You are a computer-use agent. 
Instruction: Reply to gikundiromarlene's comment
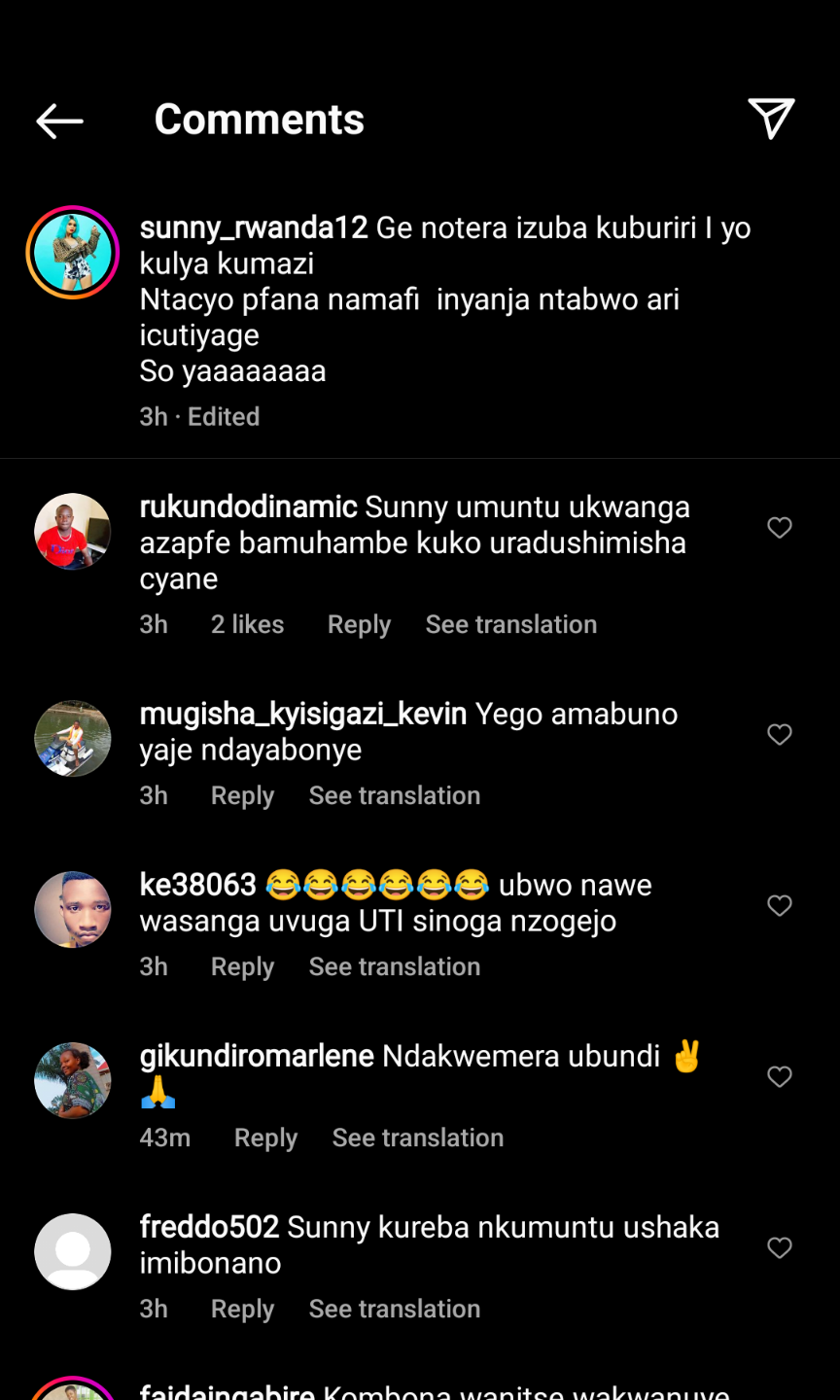[265, 1137]
